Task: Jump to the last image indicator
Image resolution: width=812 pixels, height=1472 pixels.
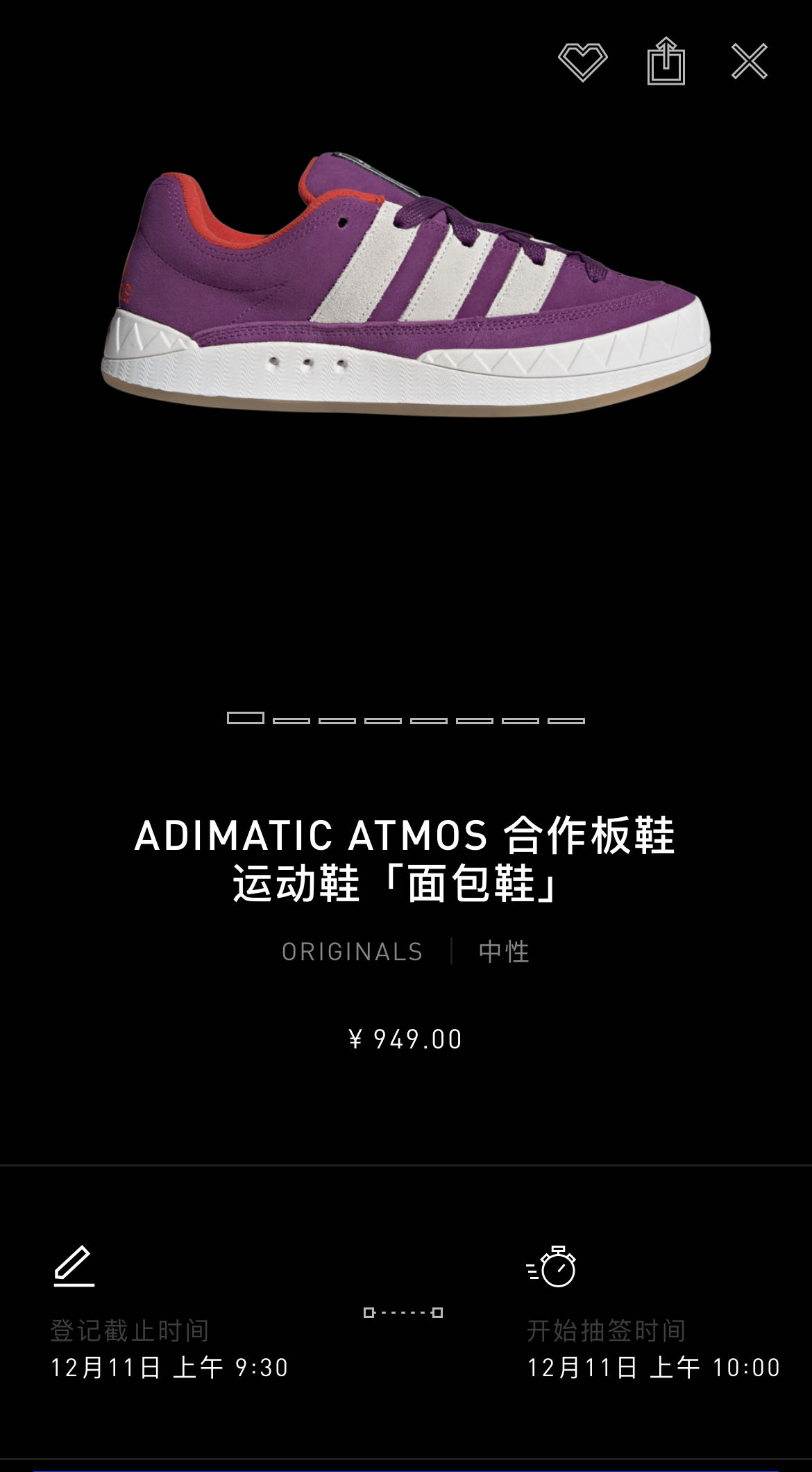Action: point(566,720)
